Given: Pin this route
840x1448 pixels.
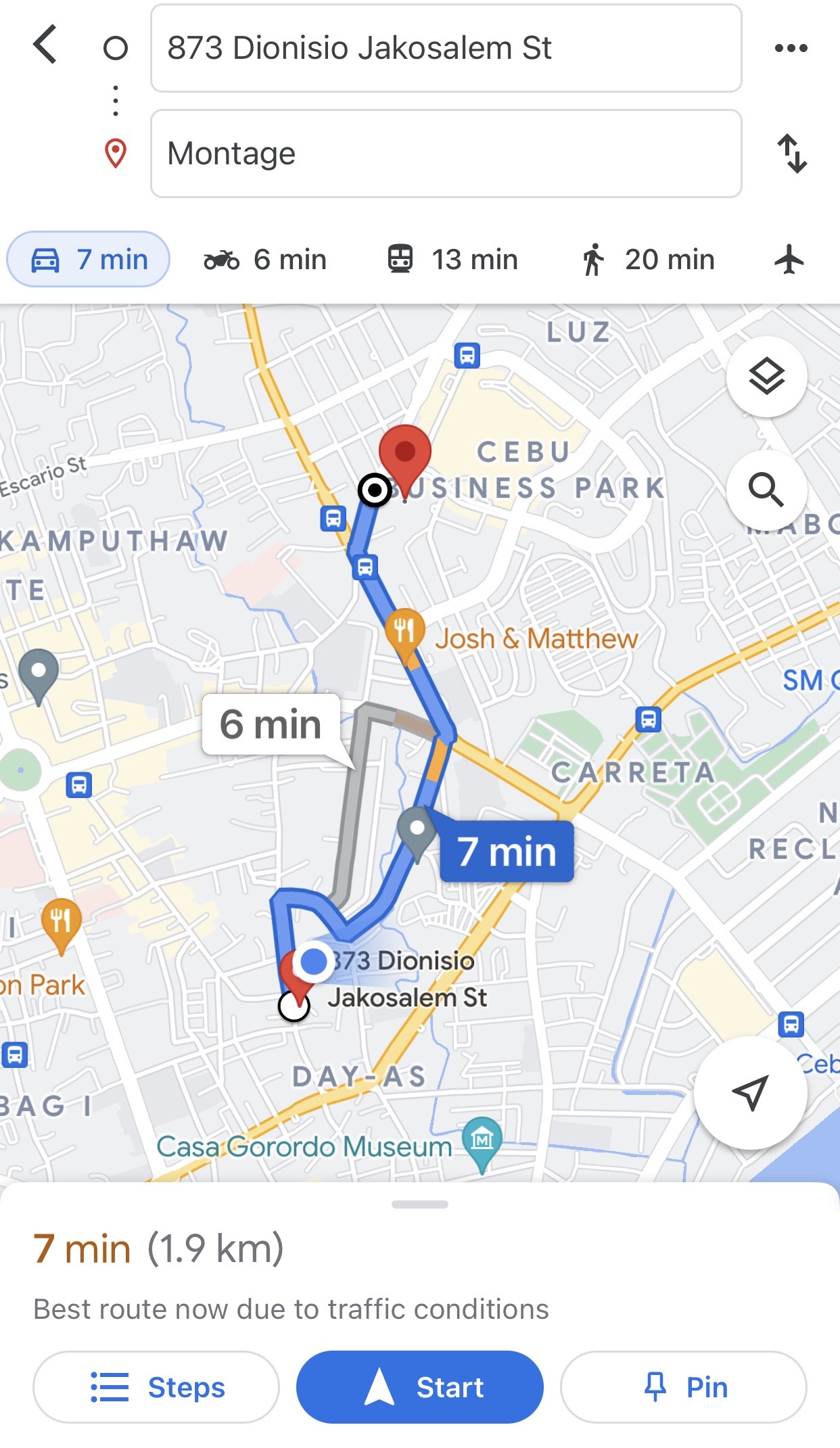Looking at the screenshot, I should (x=683, y=1387).
